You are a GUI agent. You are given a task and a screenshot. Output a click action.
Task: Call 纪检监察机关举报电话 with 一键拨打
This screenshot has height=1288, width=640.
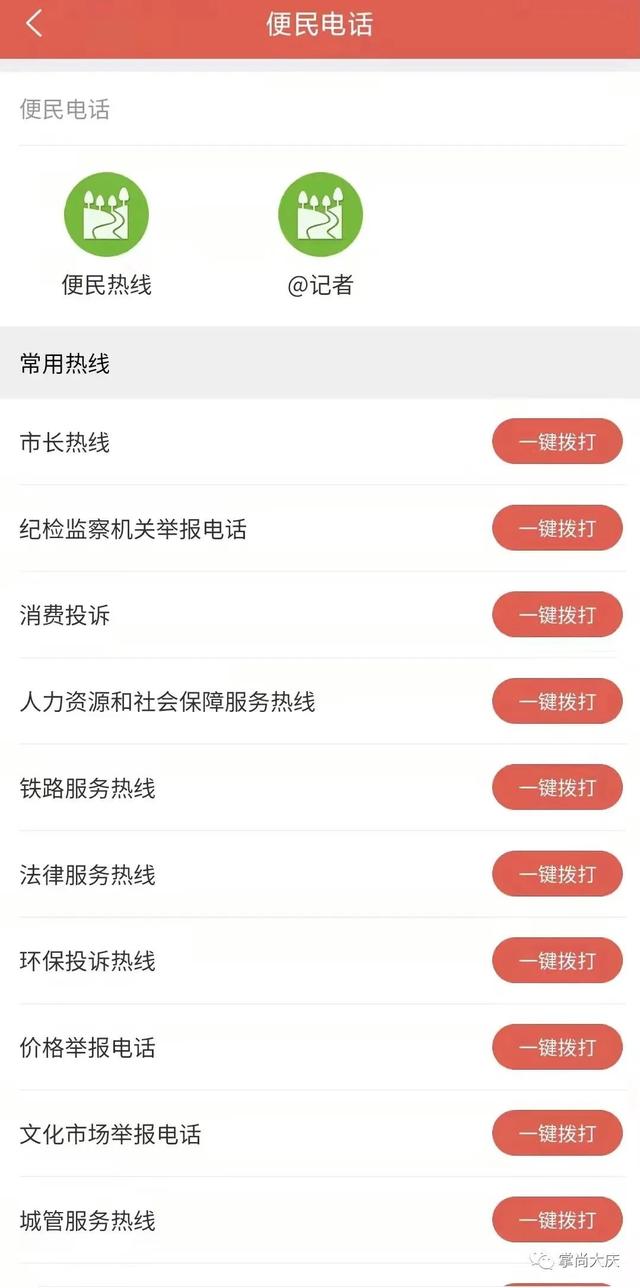(x=557, y=528)
